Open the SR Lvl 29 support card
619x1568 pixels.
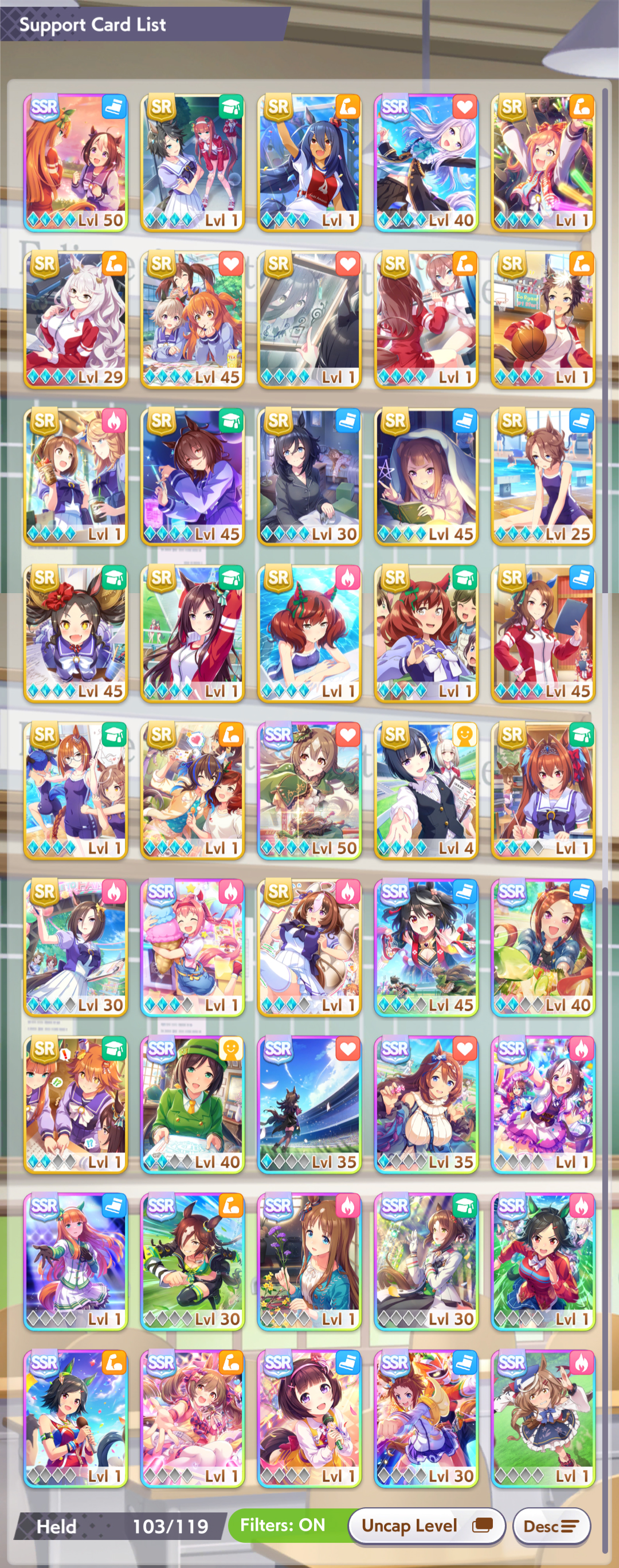76,320
